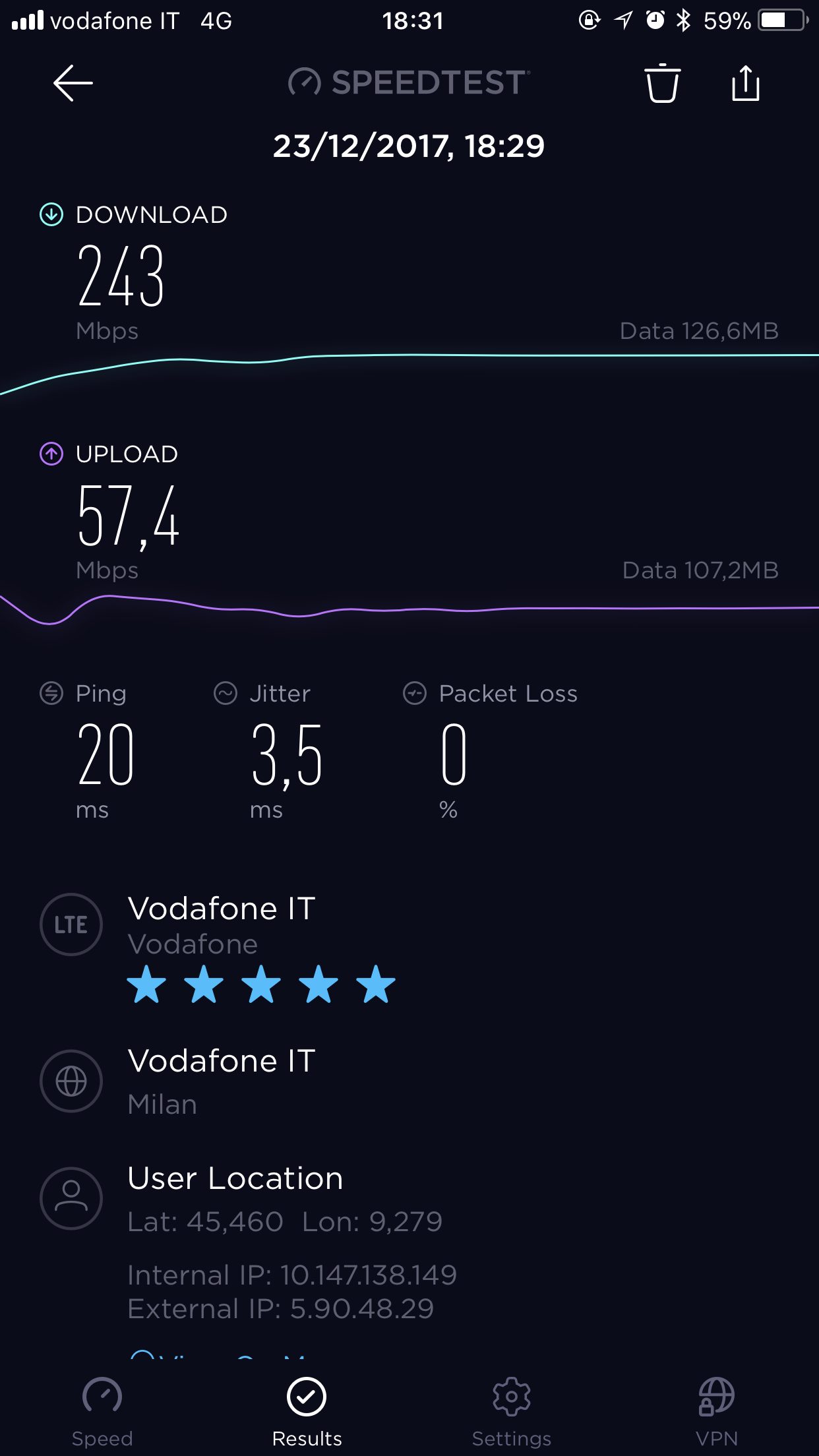819x1456 pixels.
Task: Go back using the arrow icon
Action: 73,83
